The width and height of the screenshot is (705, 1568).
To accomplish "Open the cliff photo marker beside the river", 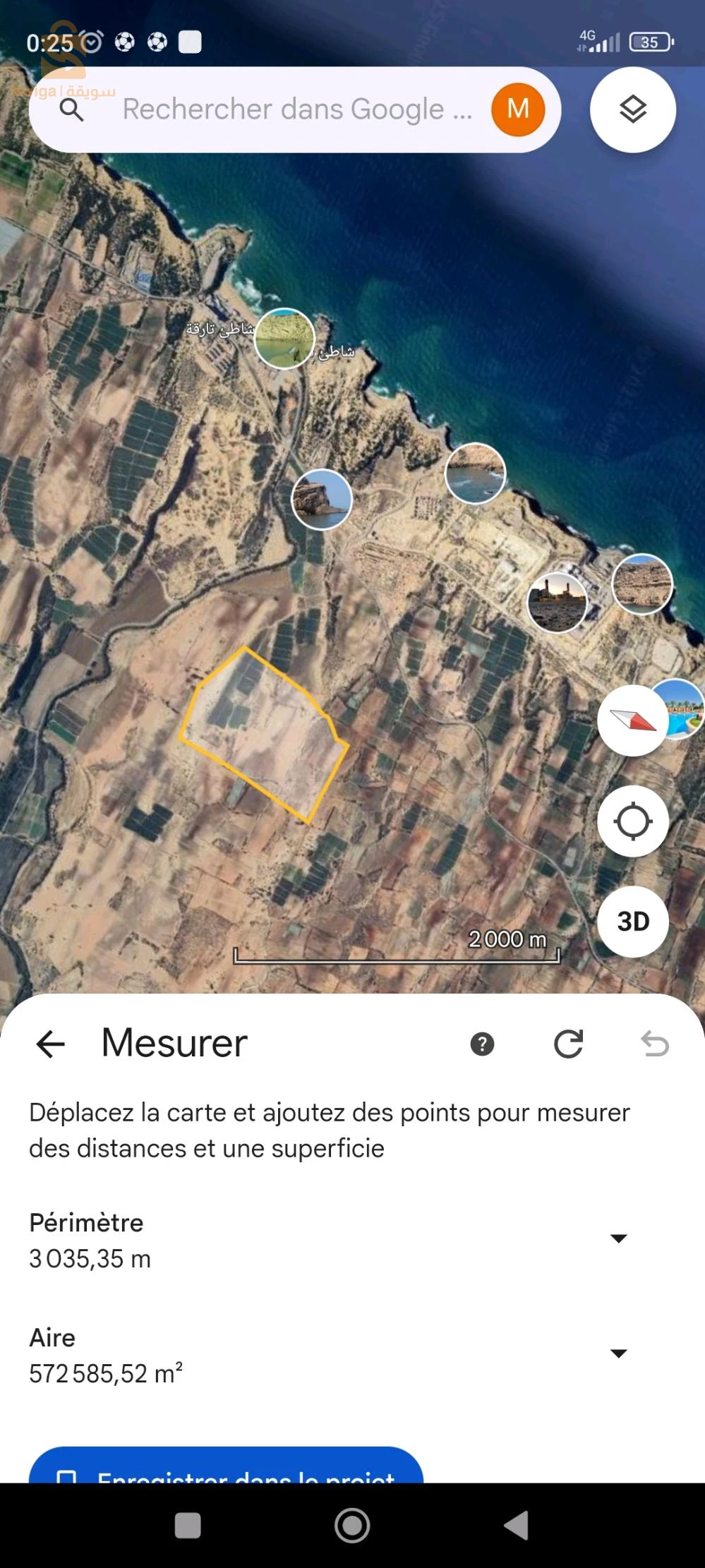I will (x=322, y=499).
